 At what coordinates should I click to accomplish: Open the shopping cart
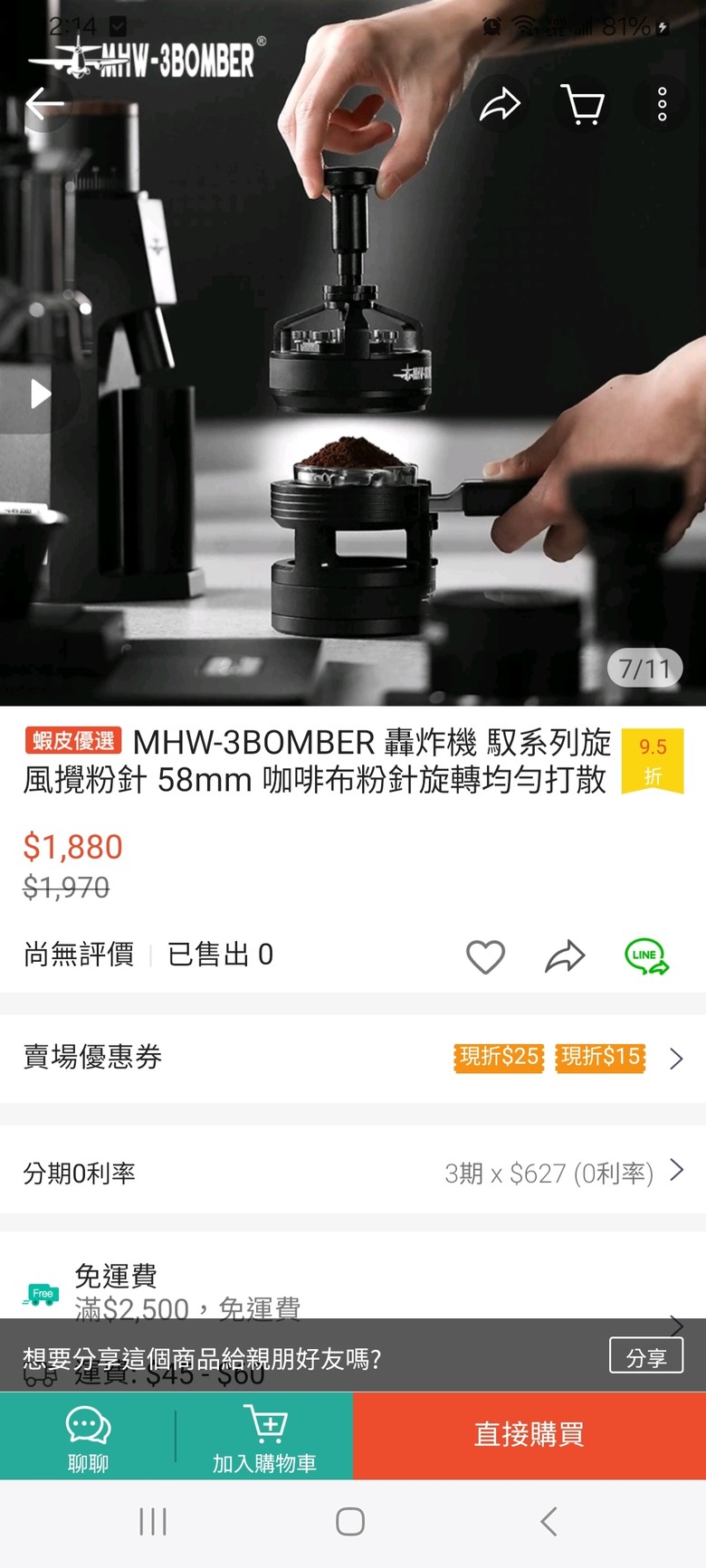(x=583, y=105)
